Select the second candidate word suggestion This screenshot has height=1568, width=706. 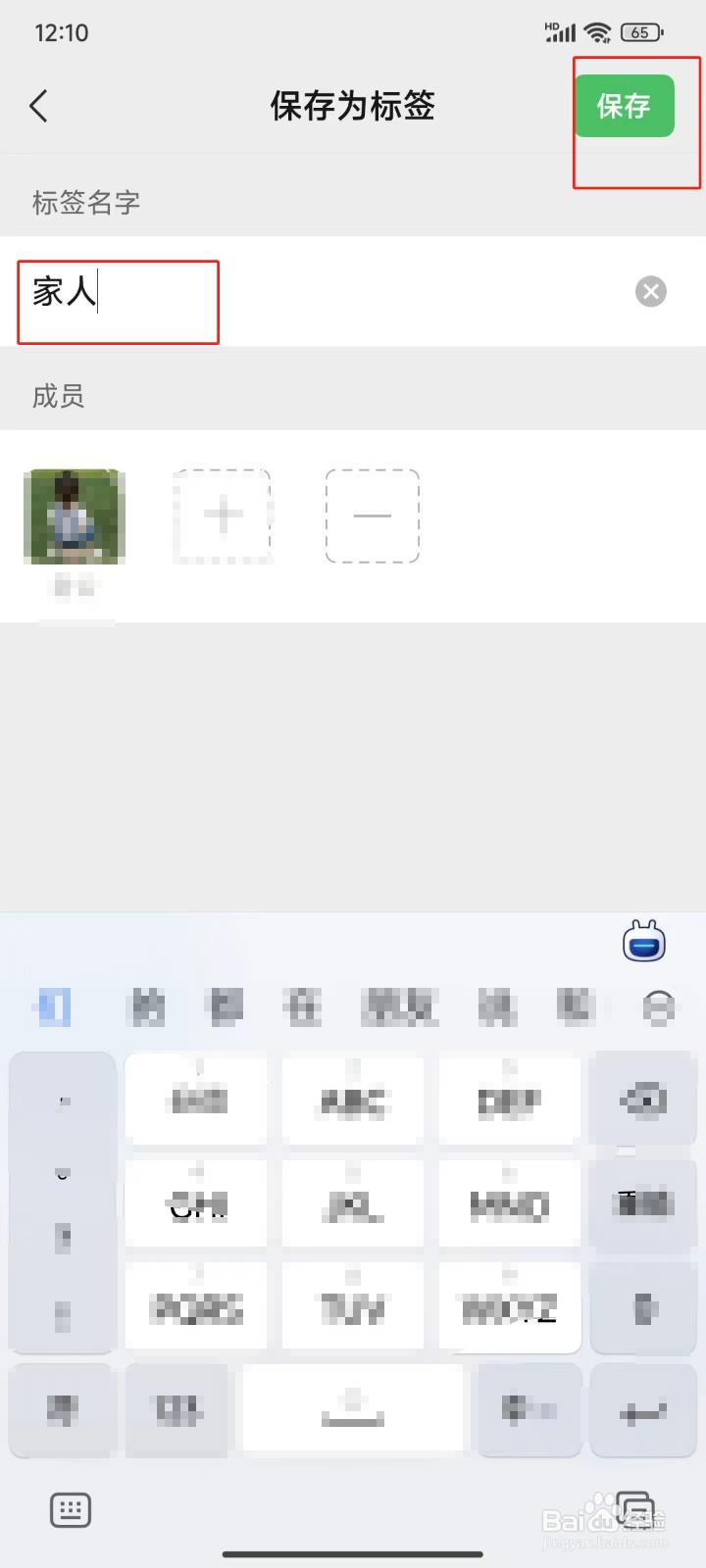point(148,1006)
